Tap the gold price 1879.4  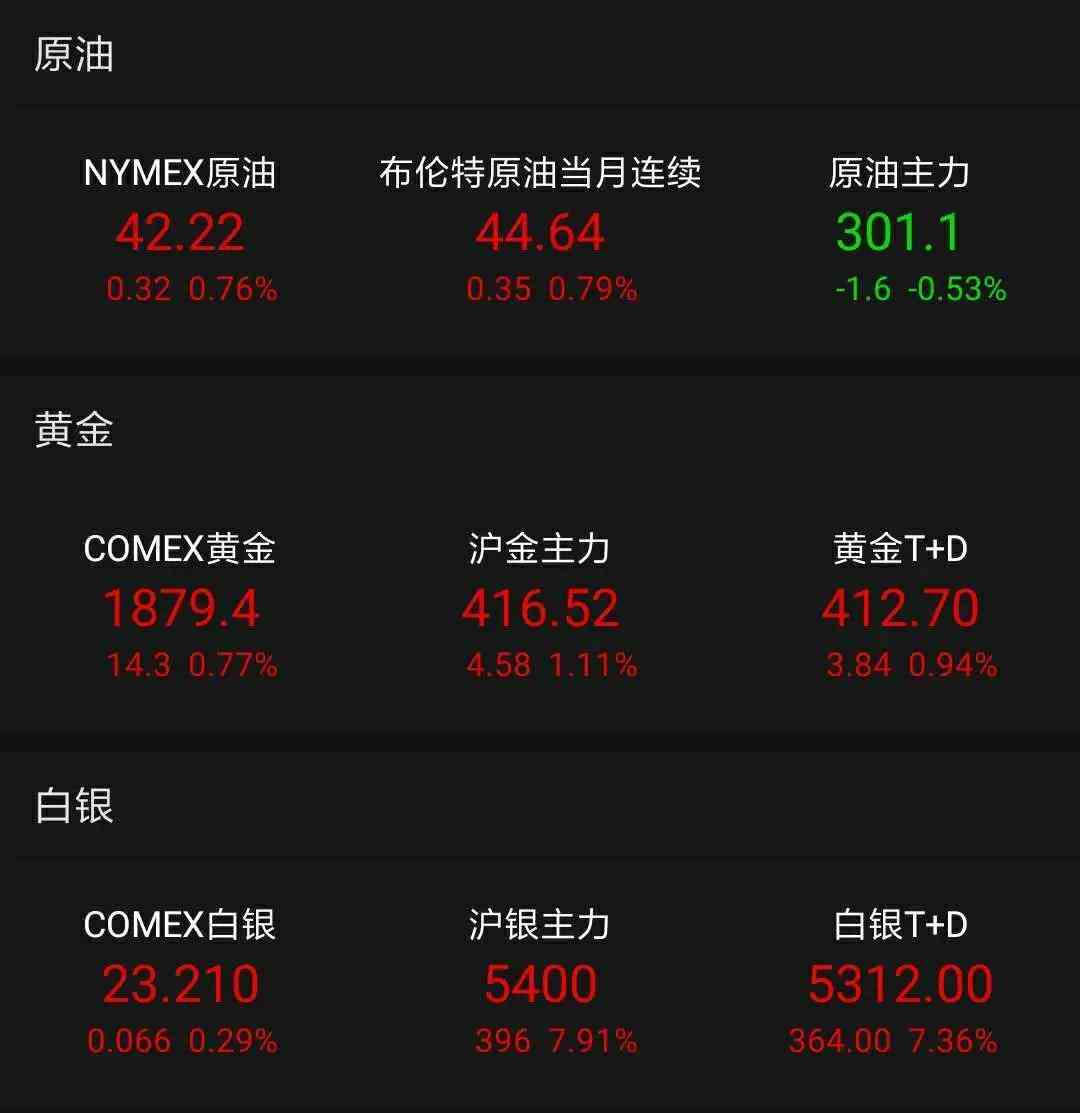click(x=182, y=608)
